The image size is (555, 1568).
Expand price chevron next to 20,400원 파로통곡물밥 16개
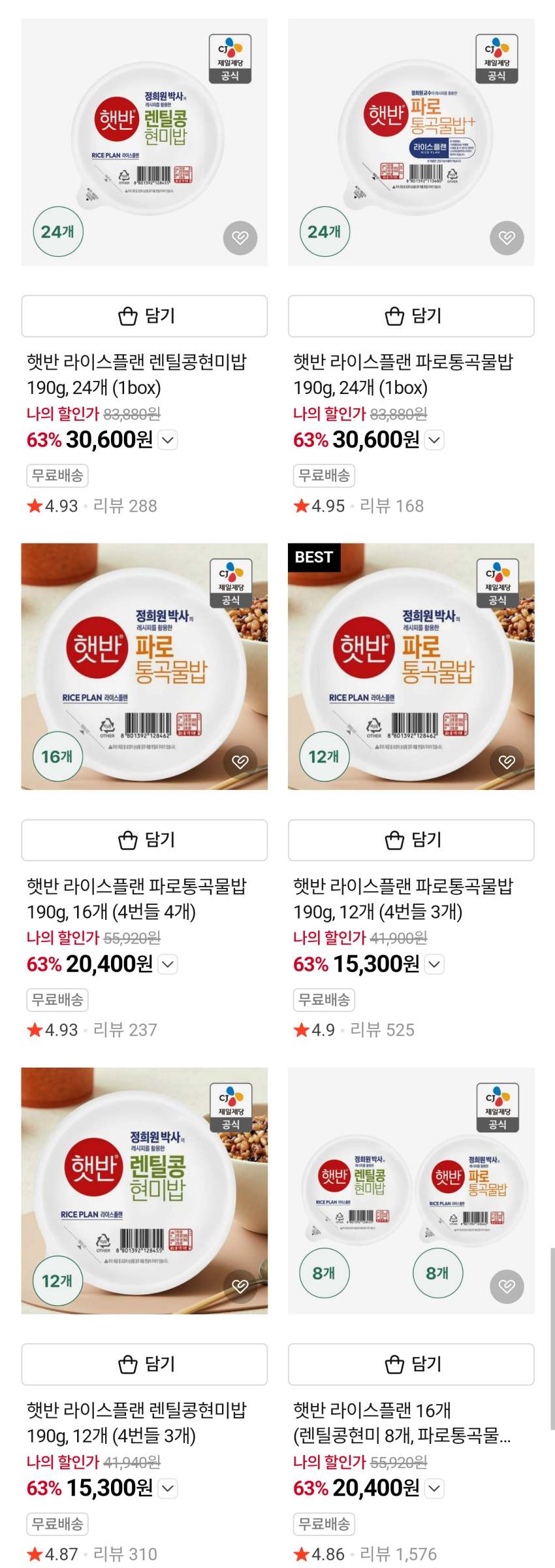168,964
